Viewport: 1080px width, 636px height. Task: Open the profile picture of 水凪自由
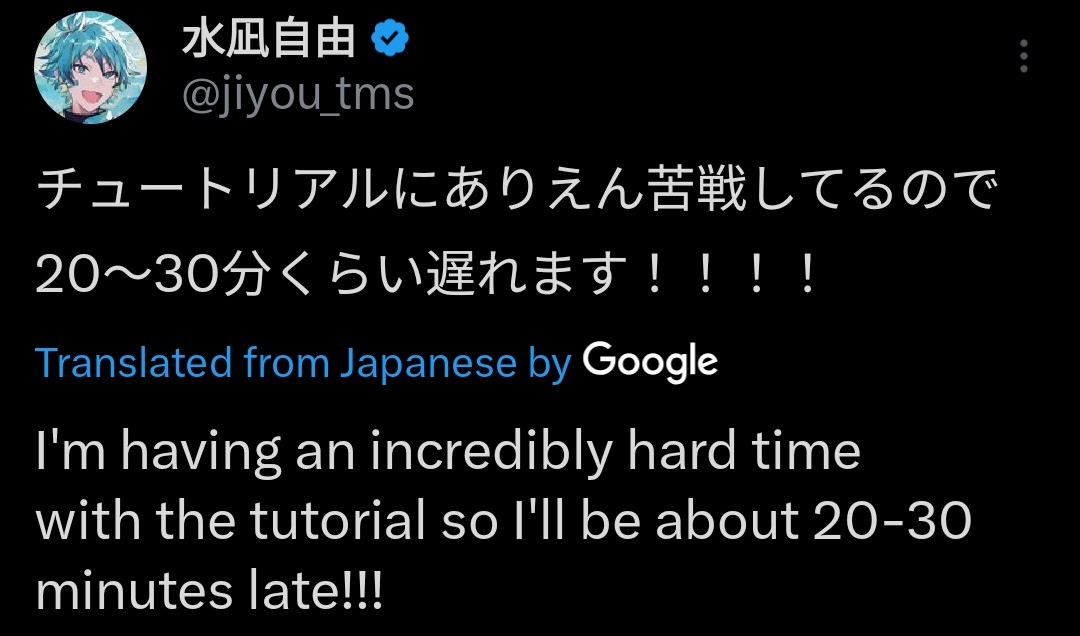[x=90, y=68]
